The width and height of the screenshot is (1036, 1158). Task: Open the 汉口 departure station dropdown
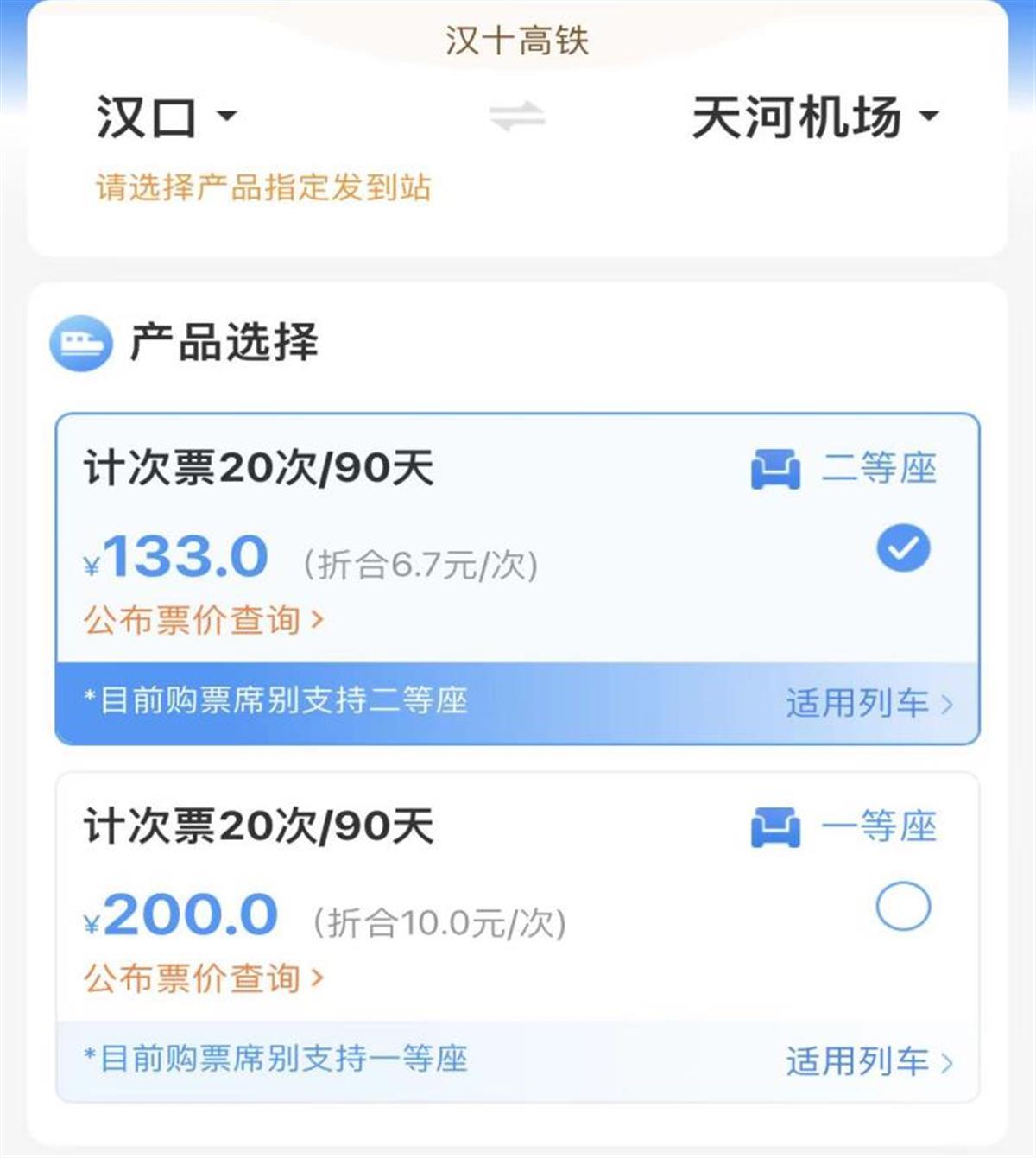click(166, 117)
